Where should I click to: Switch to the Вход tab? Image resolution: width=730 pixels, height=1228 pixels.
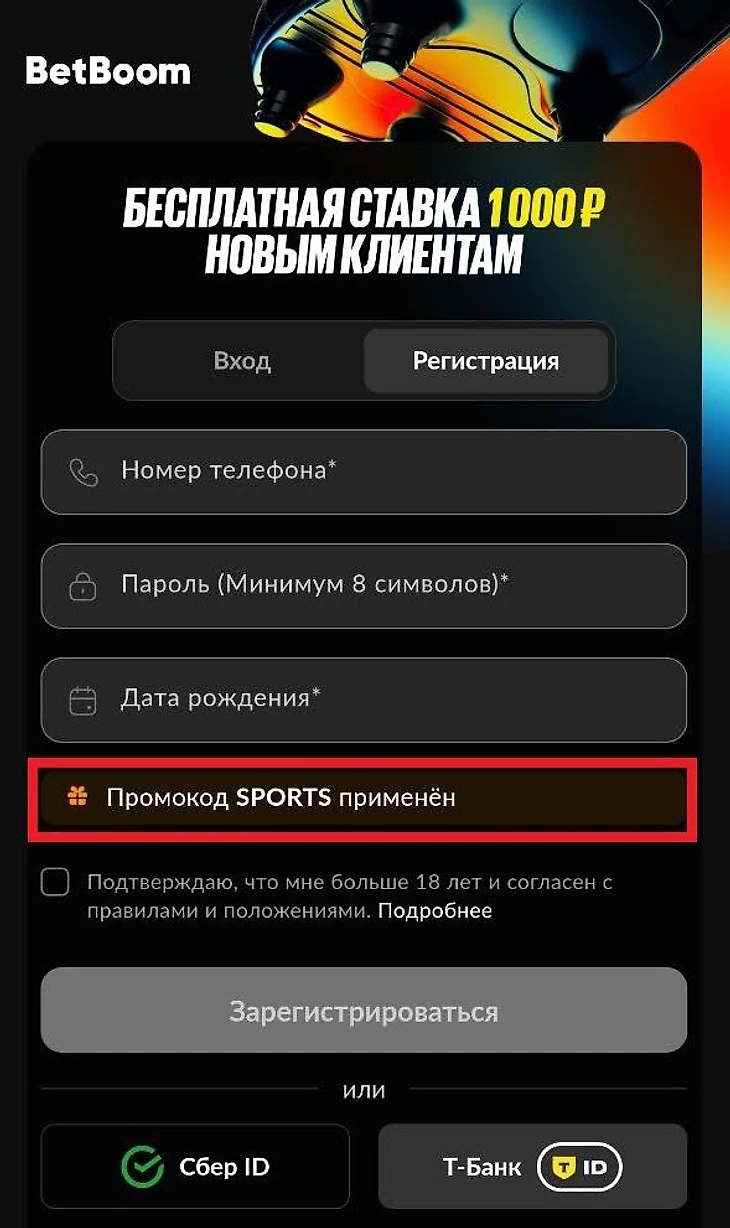pyautogui.click(x=241, y=360)
